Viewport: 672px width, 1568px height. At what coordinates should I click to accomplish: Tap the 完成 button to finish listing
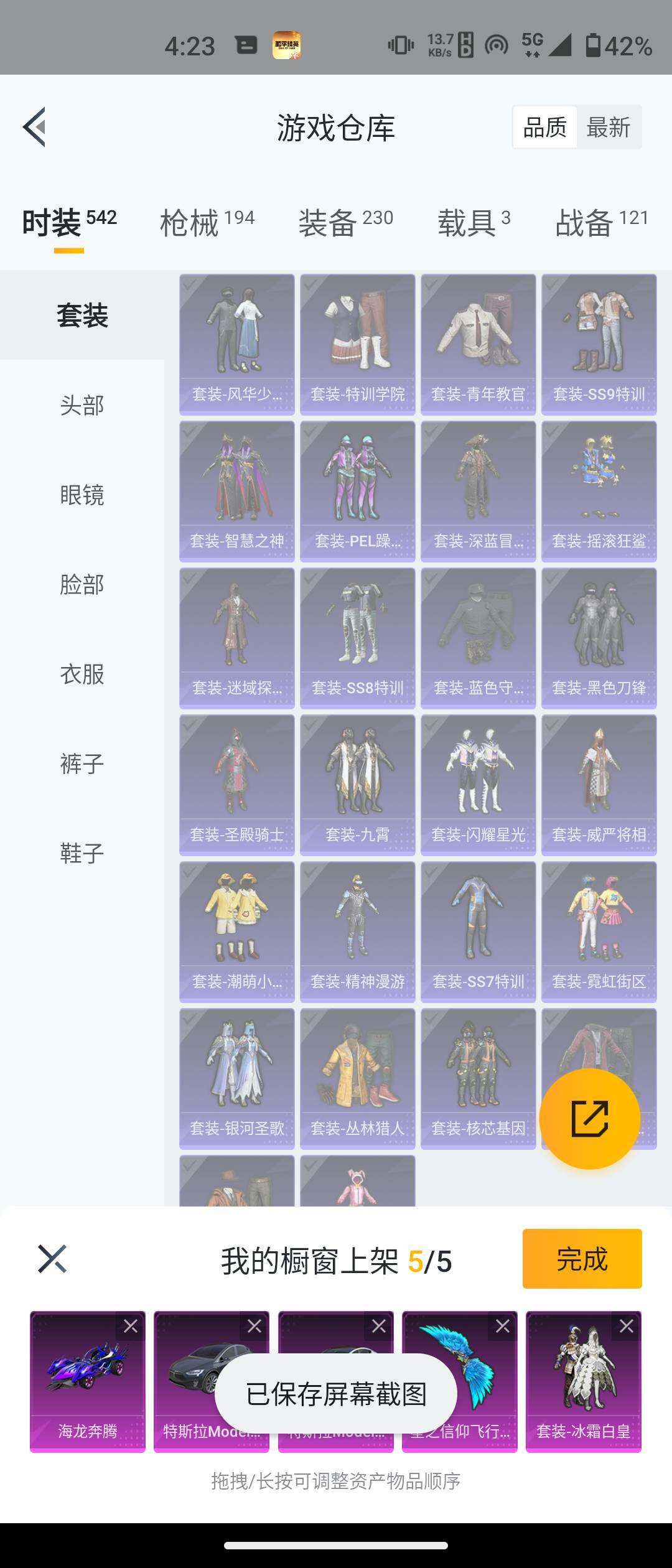pos(582,1259)
